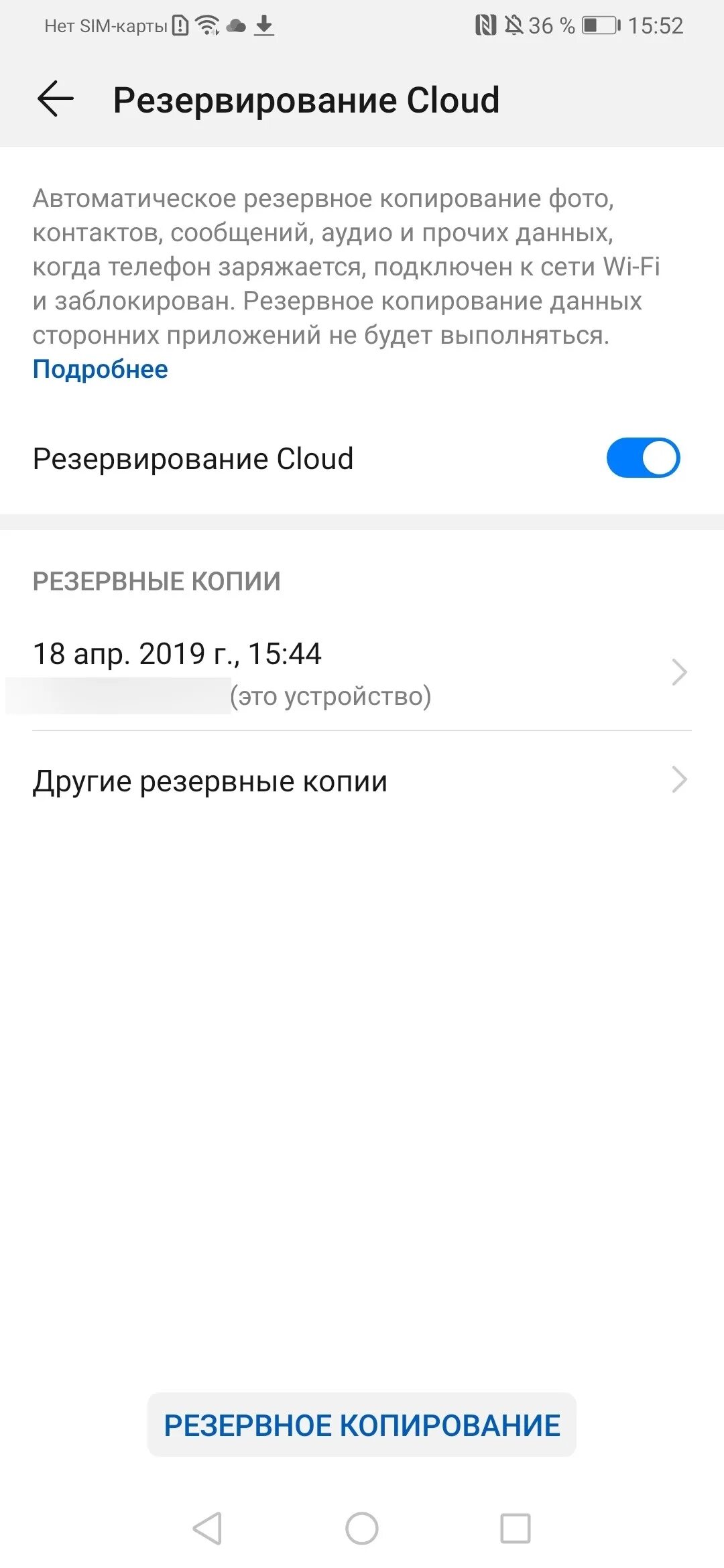
Task: Open recent apps via square button
Action: point(516,1528)
